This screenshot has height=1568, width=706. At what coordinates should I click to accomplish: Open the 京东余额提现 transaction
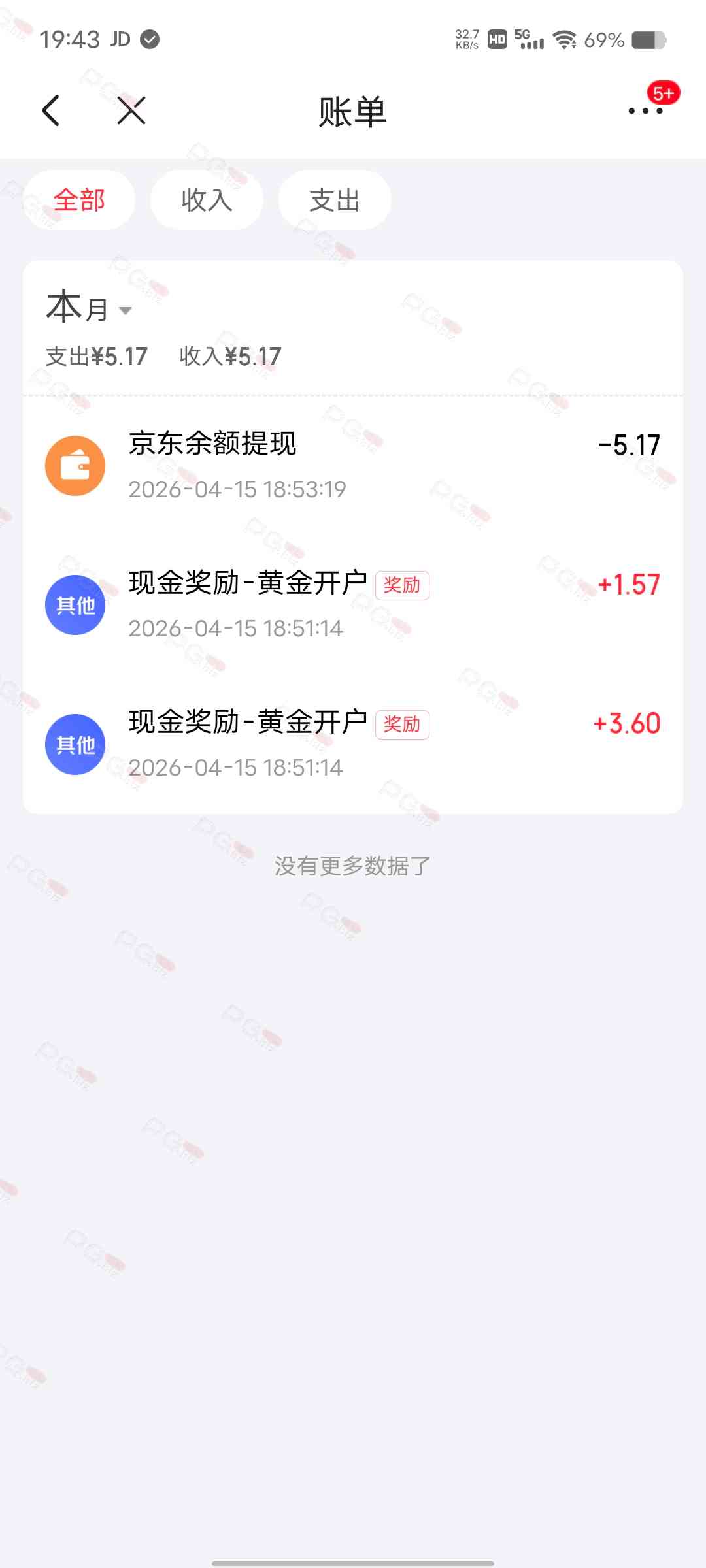(353, 465)
